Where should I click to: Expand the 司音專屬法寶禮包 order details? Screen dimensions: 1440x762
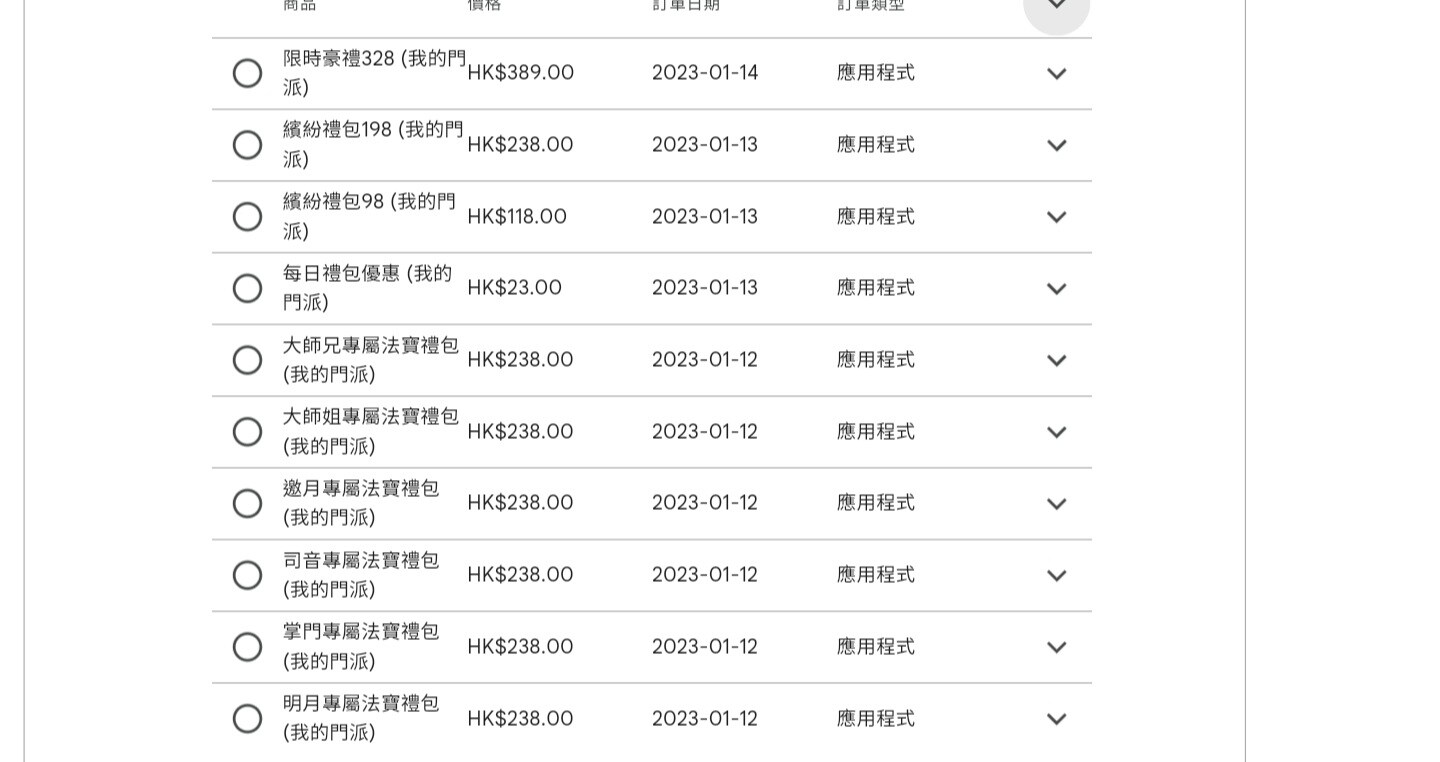pos(1056,576)
